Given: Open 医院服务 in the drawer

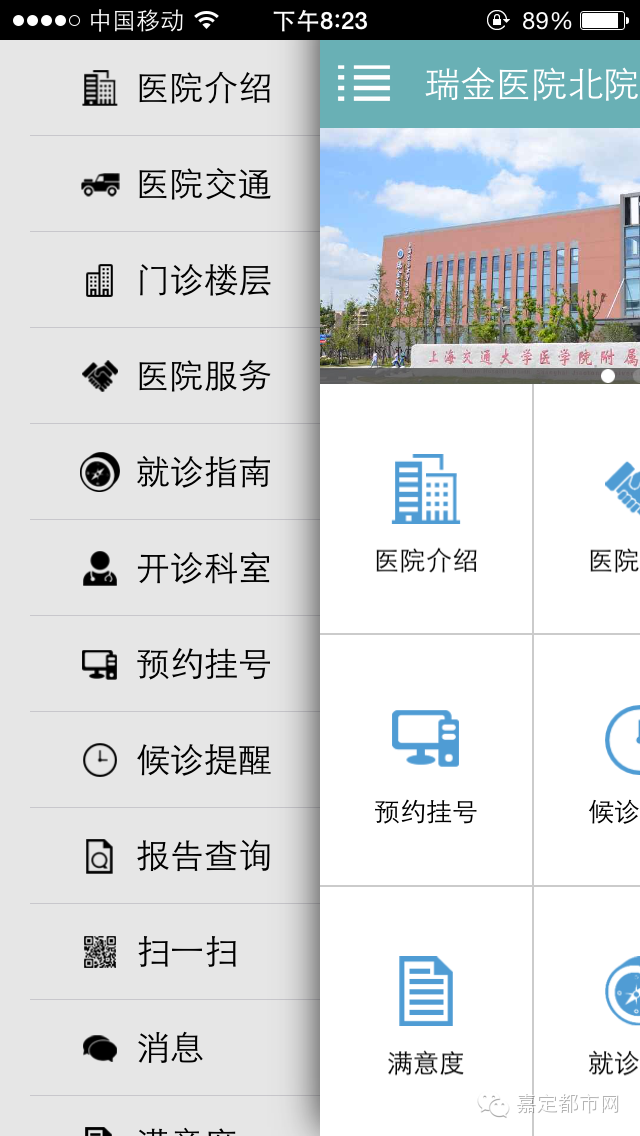Looking at the screenshot, I should (175, 377).
